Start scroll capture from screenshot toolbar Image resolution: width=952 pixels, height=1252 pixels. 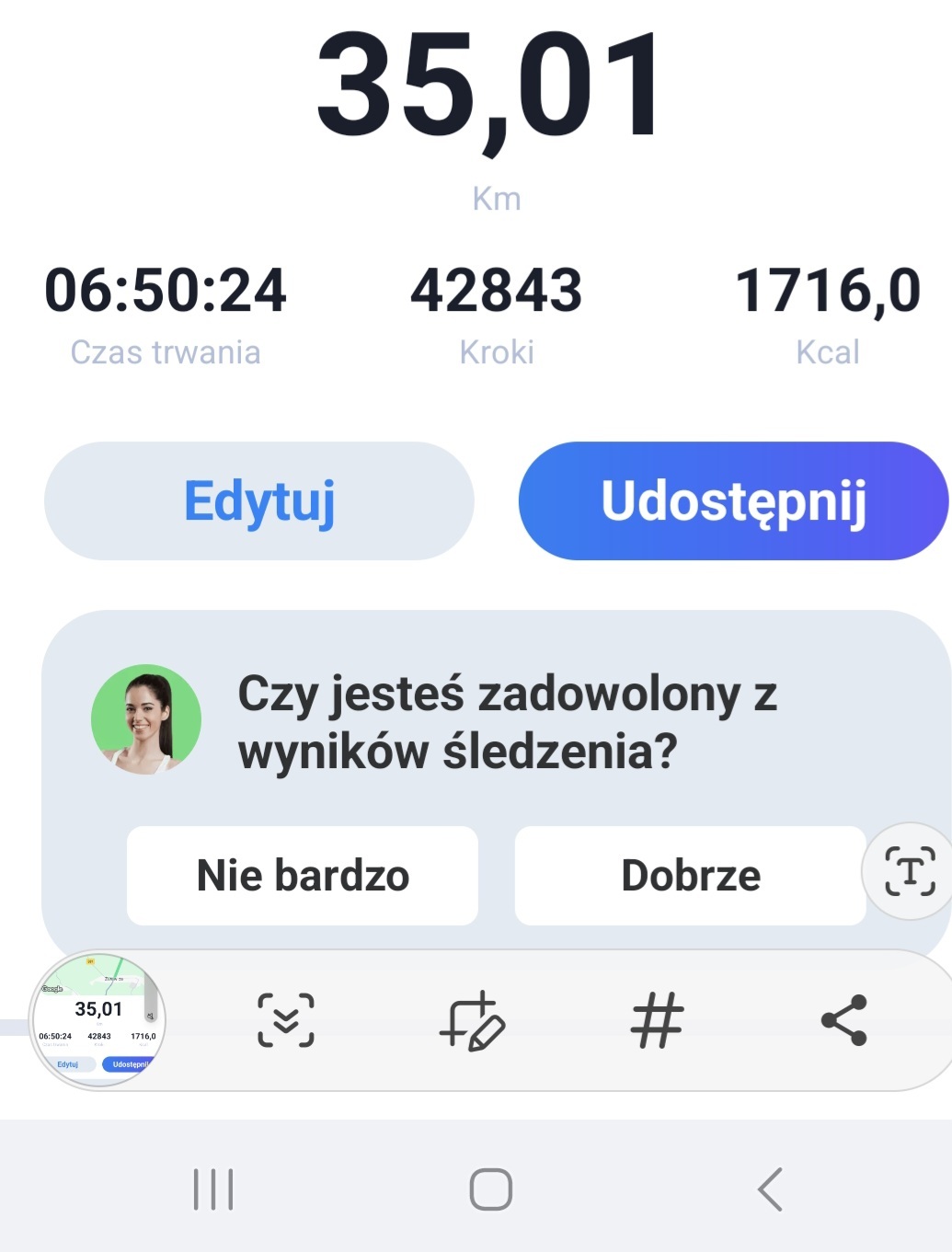286,1020
